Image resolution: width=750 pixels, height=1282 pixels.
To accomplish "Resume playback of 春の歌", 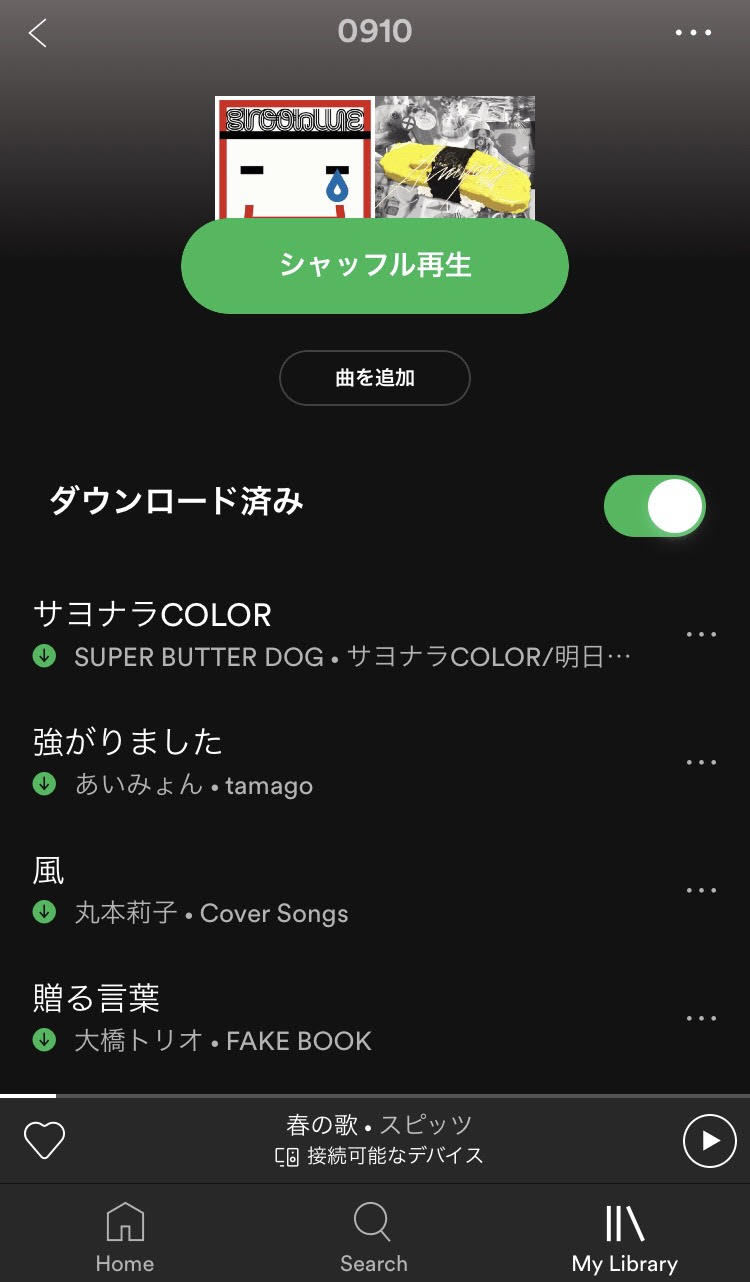I will click(x=709, y=1140).
